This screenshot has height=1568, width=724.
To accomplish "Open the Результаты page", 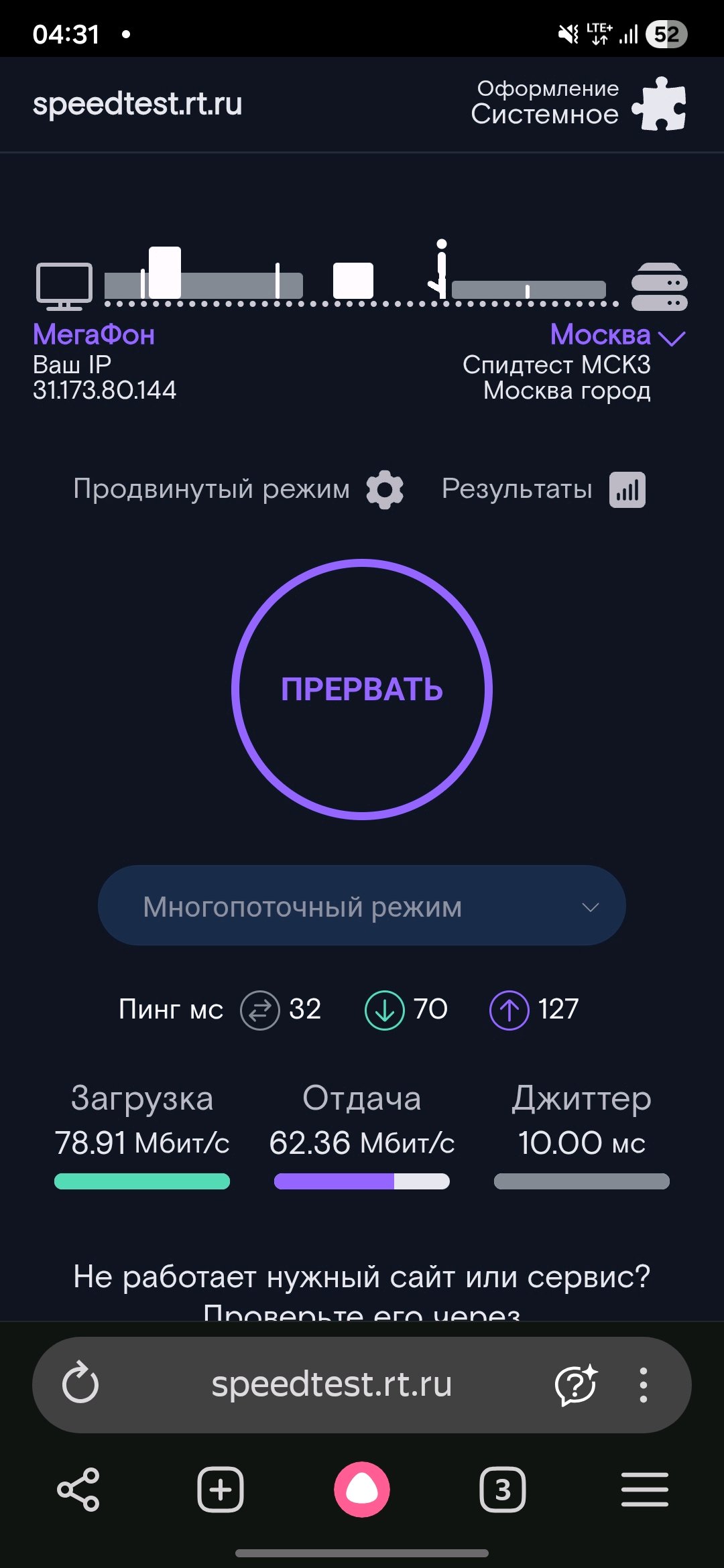I will tap(543, 489).
